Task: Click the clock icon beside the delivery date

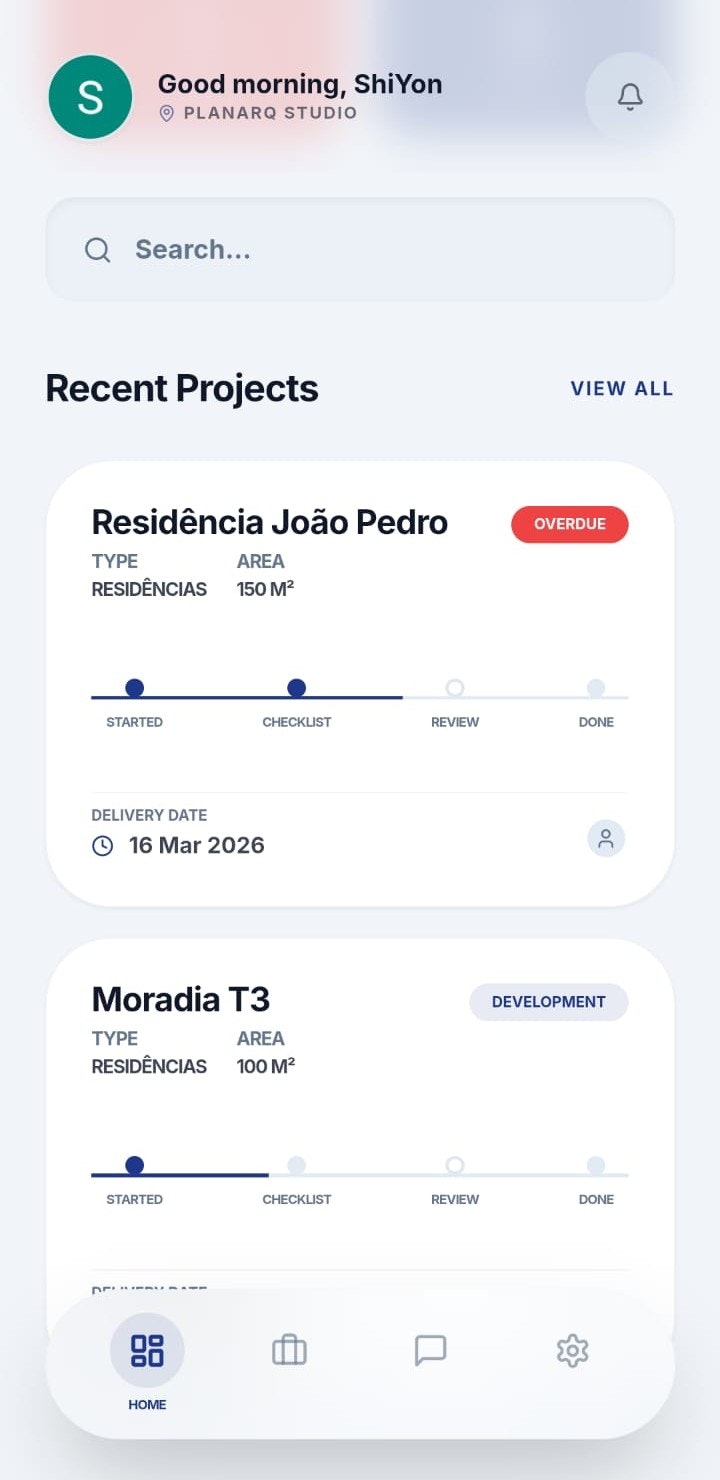Action: (103, 845)
